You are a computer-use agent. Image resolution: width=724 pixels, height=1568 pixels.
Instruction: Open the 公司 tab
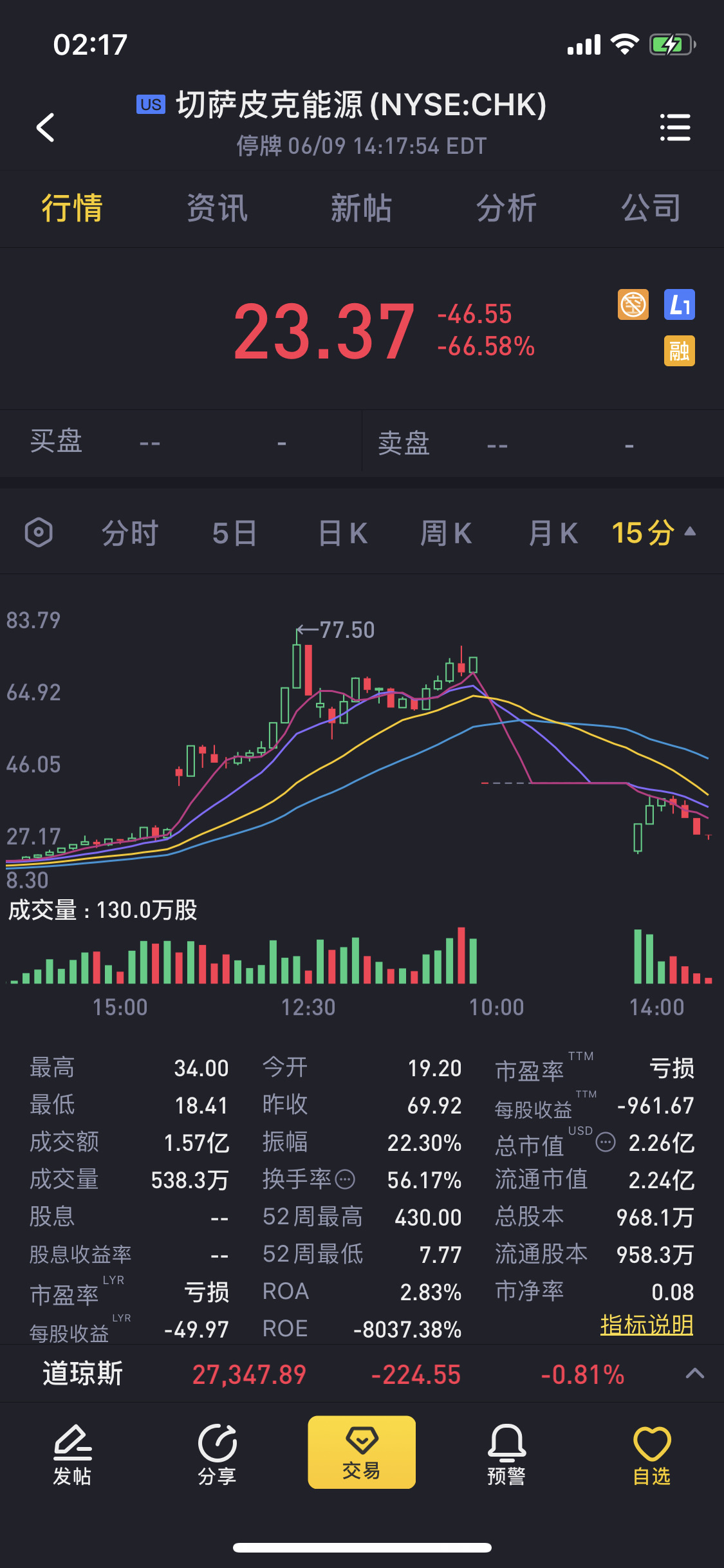pyautogui.click(x=651, y=208)
